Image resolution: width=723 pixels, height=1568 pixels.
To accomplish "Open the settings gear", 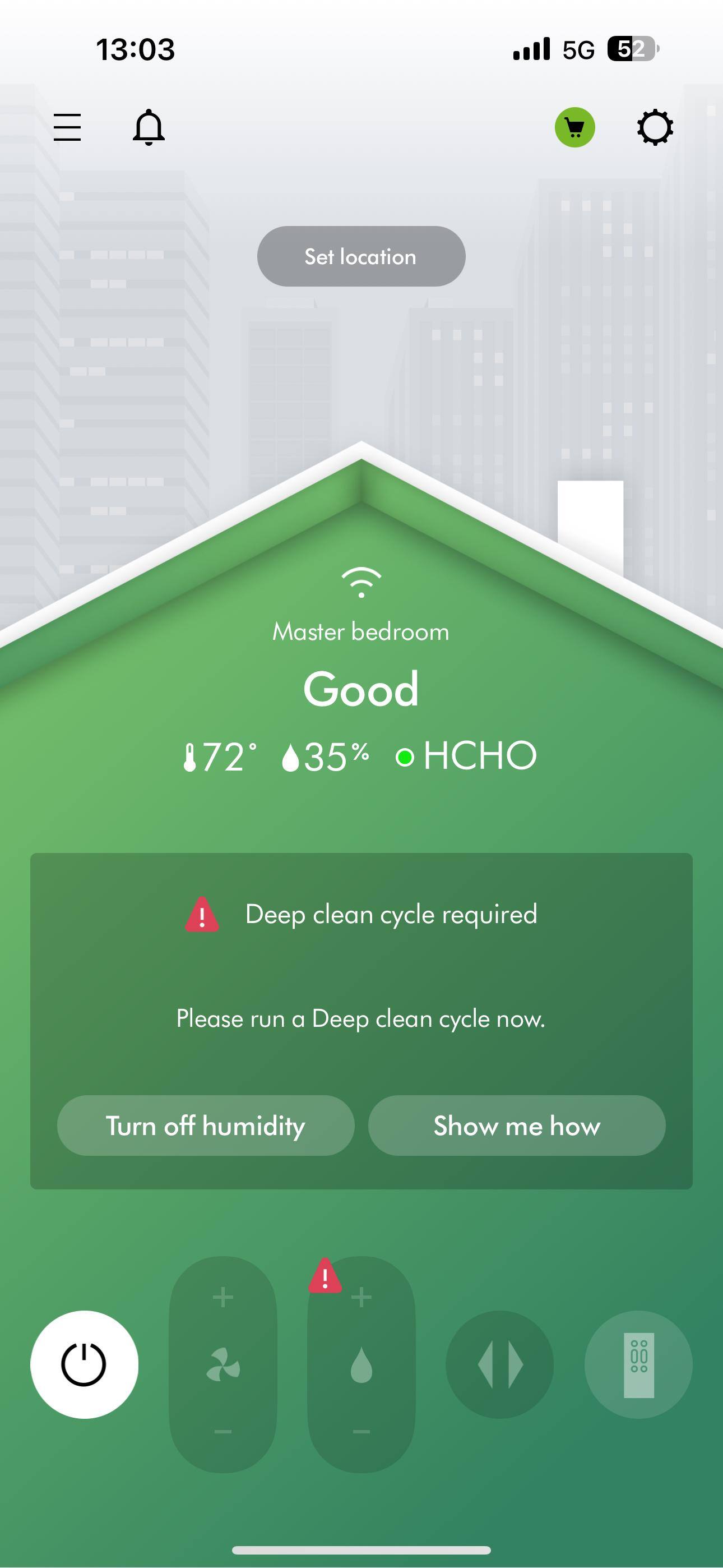I will (x=655, y=127).
